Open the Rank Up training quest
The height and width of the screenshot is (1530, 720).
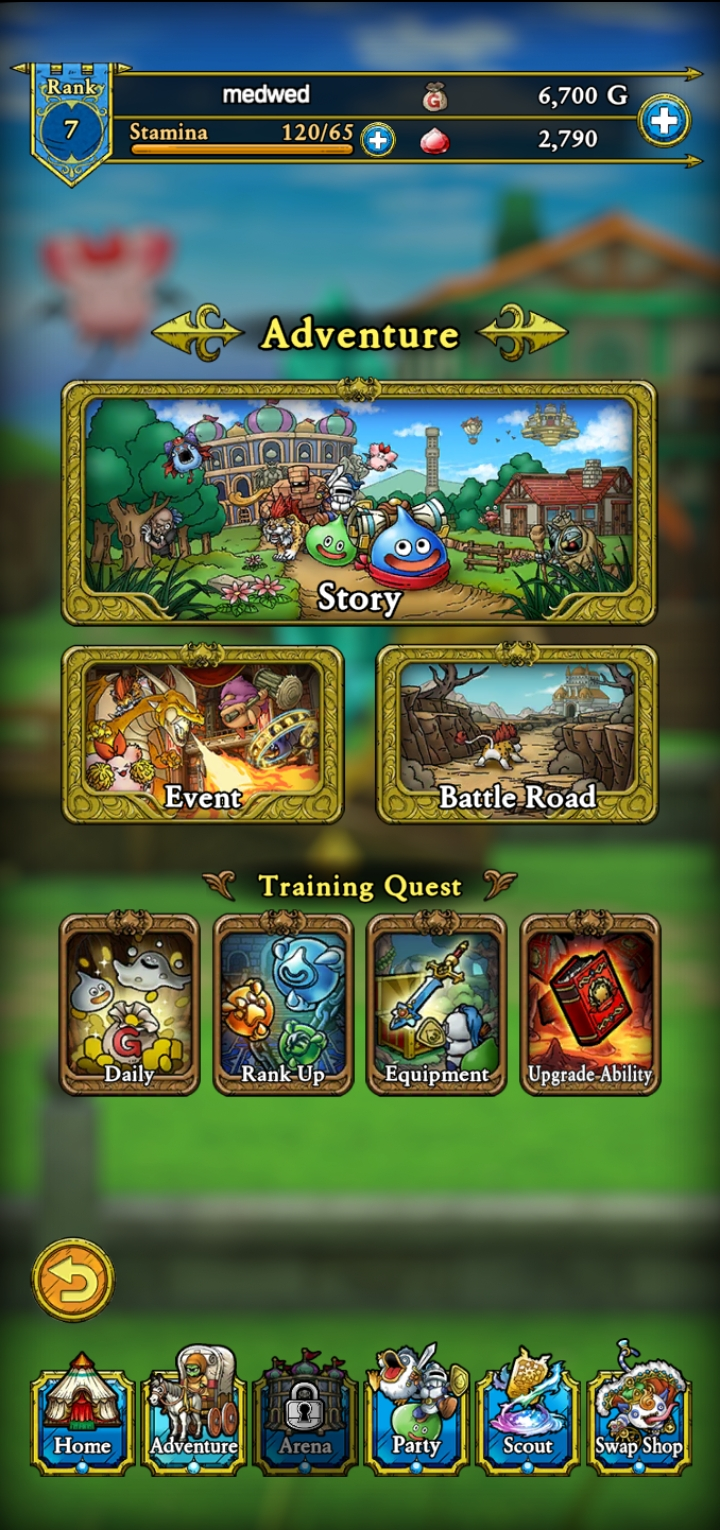tap(283, 1003)
